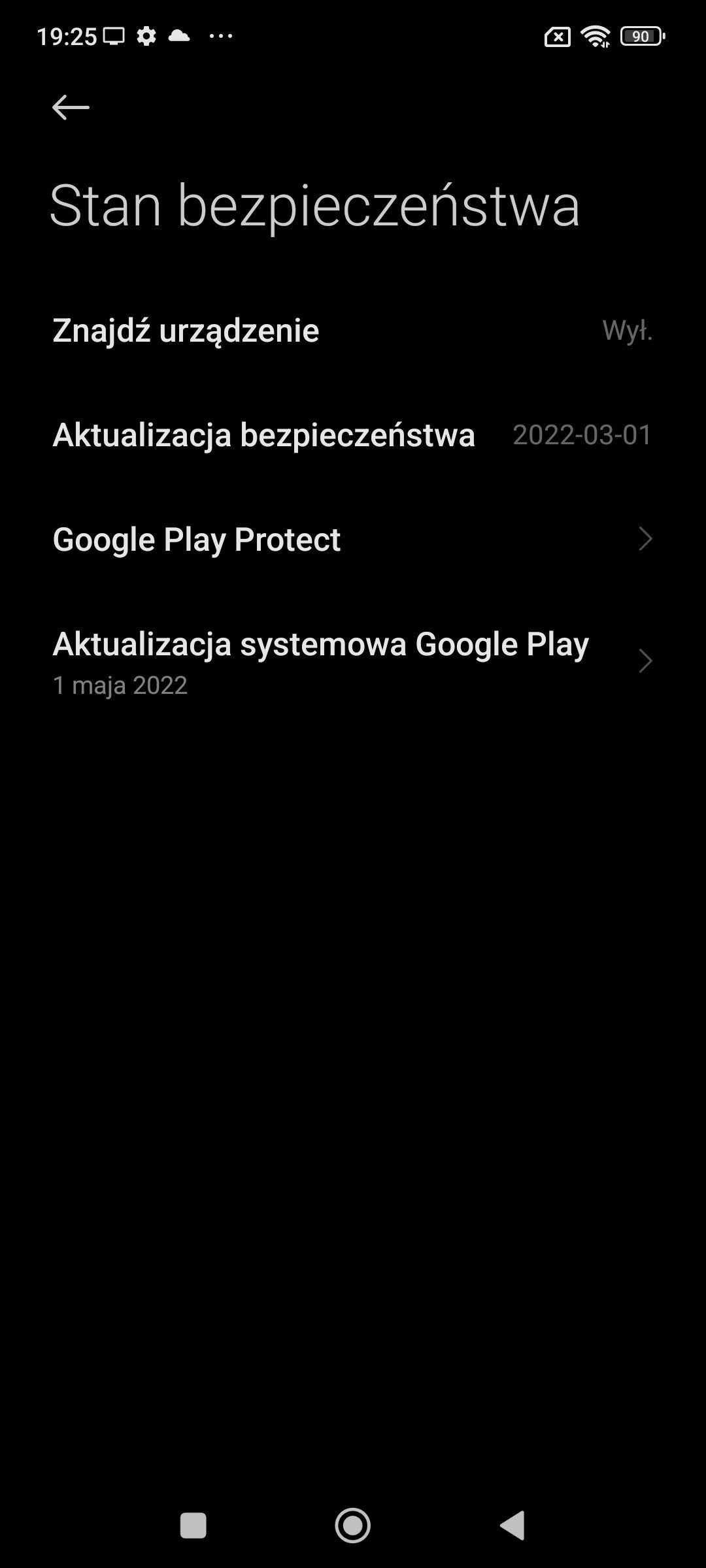This screenshot has height=1568, width=706.
Task: Open Aktualizacja bezpieczeństwa row
Action: pyautogui.click(x=353, y=435)
